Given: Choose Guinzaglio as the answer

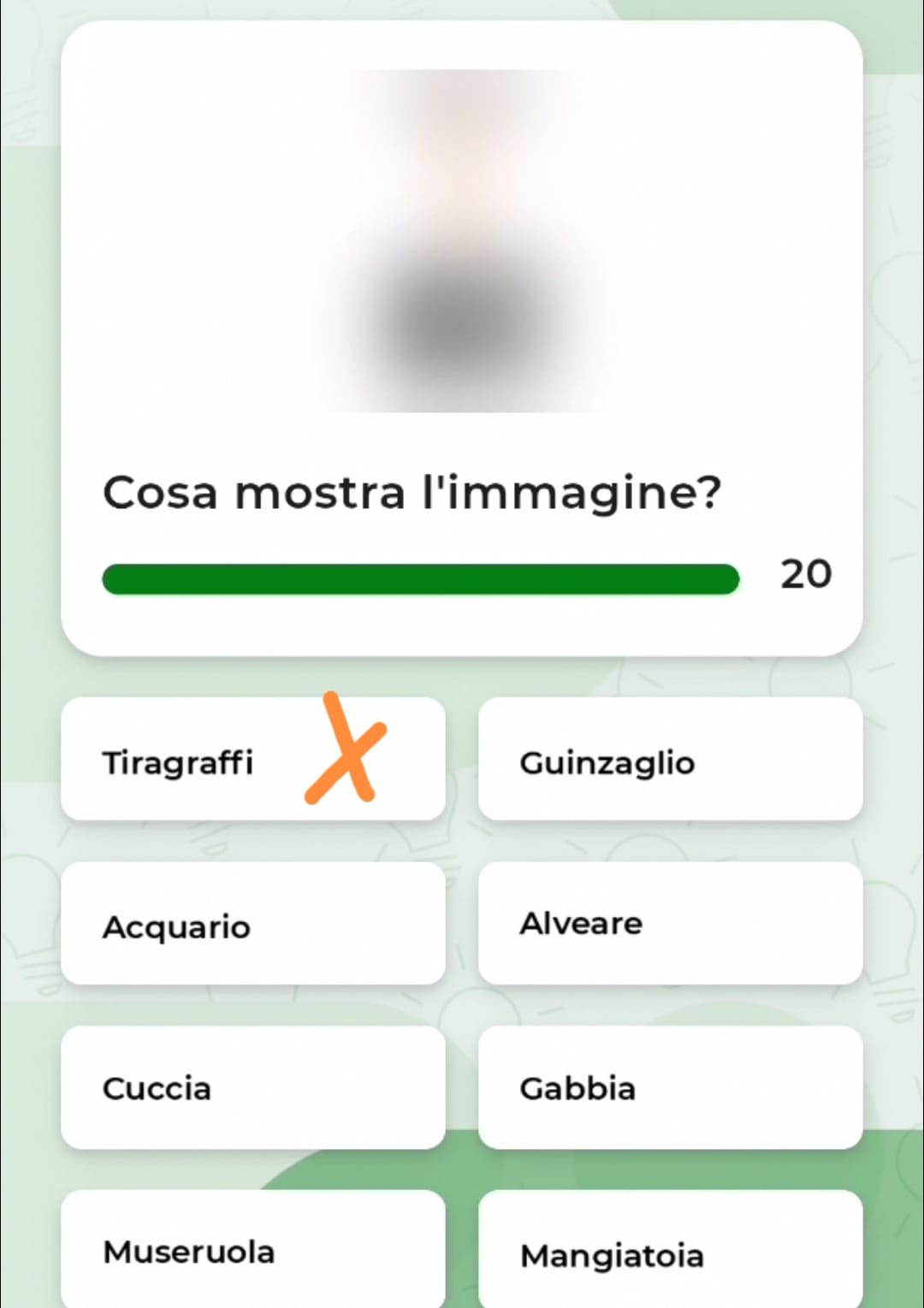Looking at the screenshot, I should pos(670,761).
